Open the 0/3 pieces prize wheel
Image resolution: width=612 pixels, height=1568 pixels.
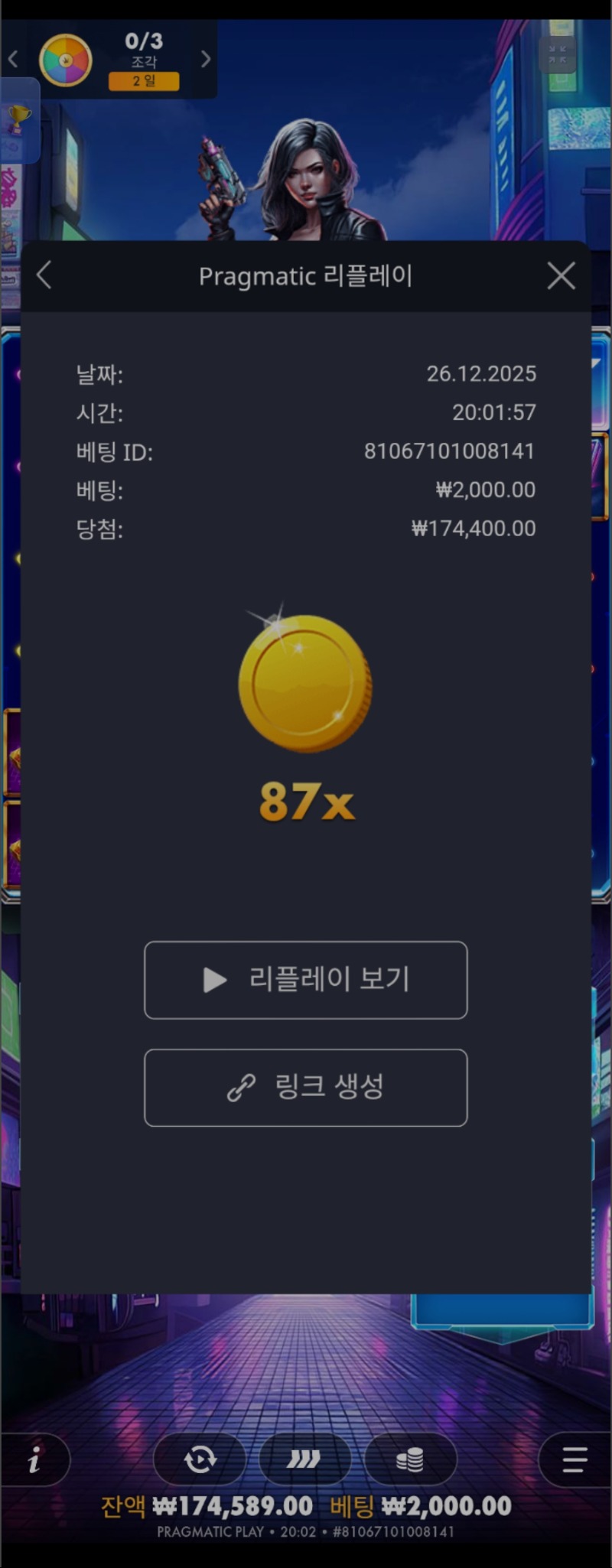[66, 60]
